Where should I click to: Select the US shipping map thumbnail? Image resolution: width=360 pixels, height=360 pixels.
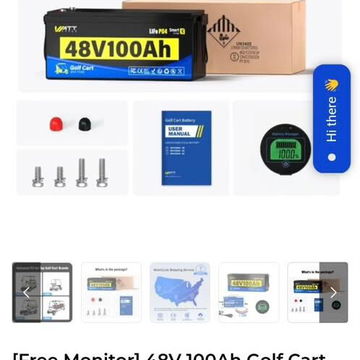(x=180, y=293)
